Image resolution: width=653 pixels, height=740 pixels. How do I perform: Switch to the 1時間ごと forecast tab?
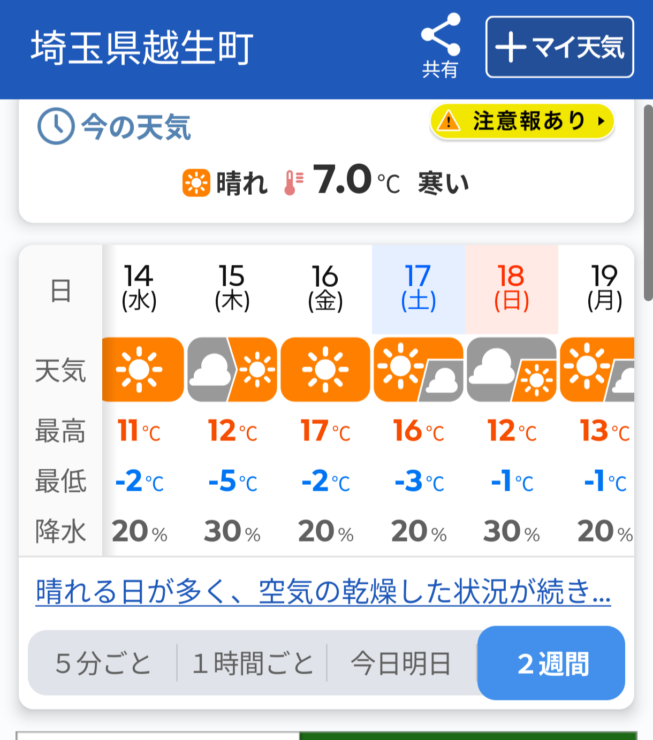253,663
